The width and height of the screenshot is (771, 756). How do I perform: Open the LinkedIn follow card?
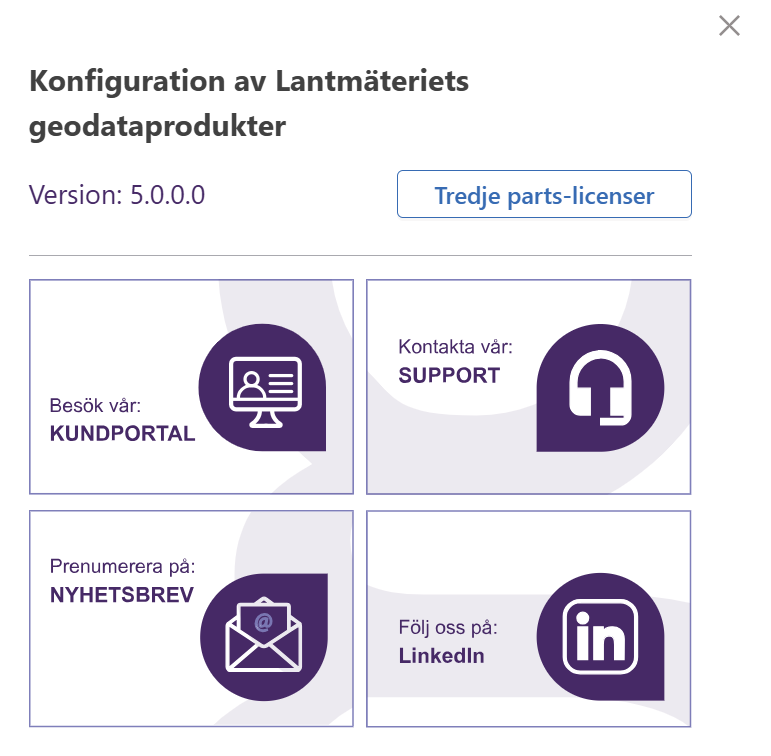[528, 618]
